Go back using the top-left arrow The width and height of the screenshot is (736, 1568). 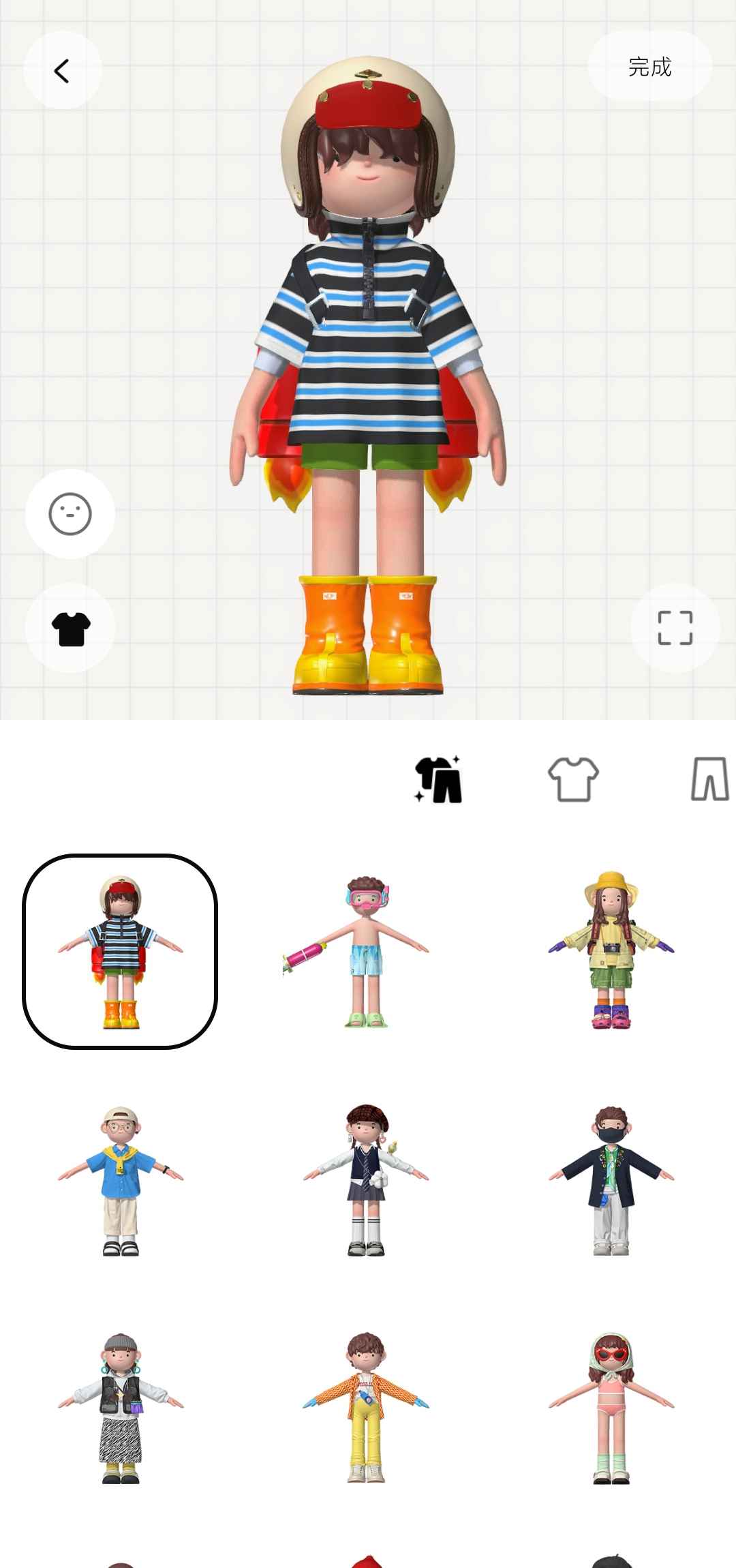tap(62, 70)
